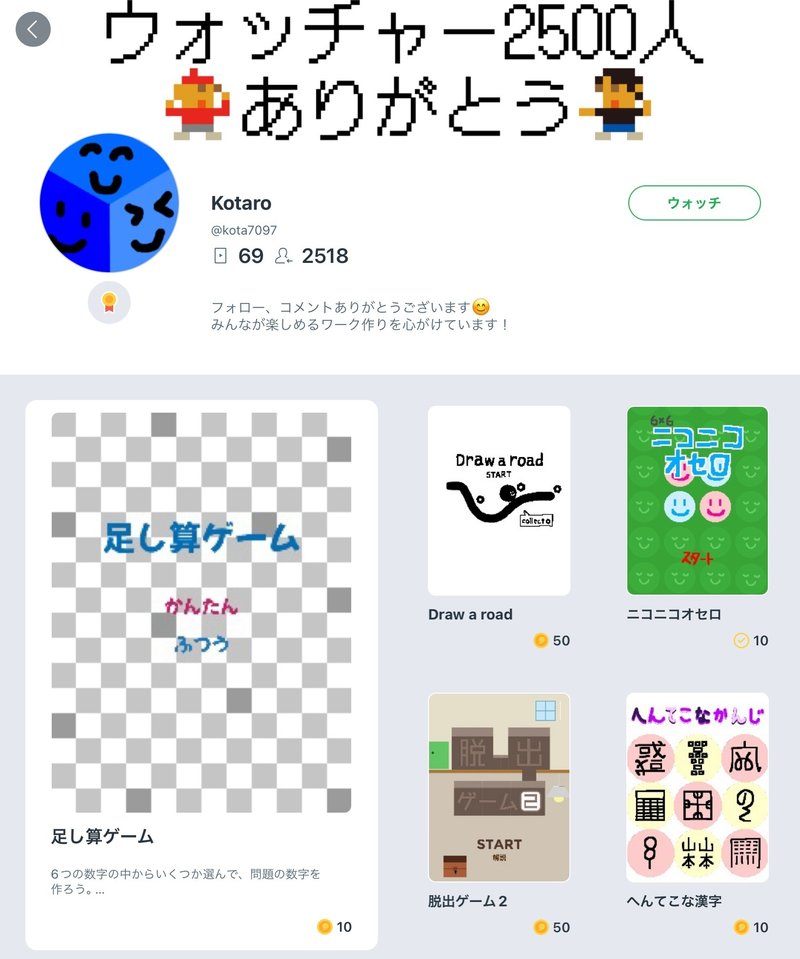Viewport: 800px width, 959px height.
Task: Open the medal badge under the avatar
Action: coord(109,303)
